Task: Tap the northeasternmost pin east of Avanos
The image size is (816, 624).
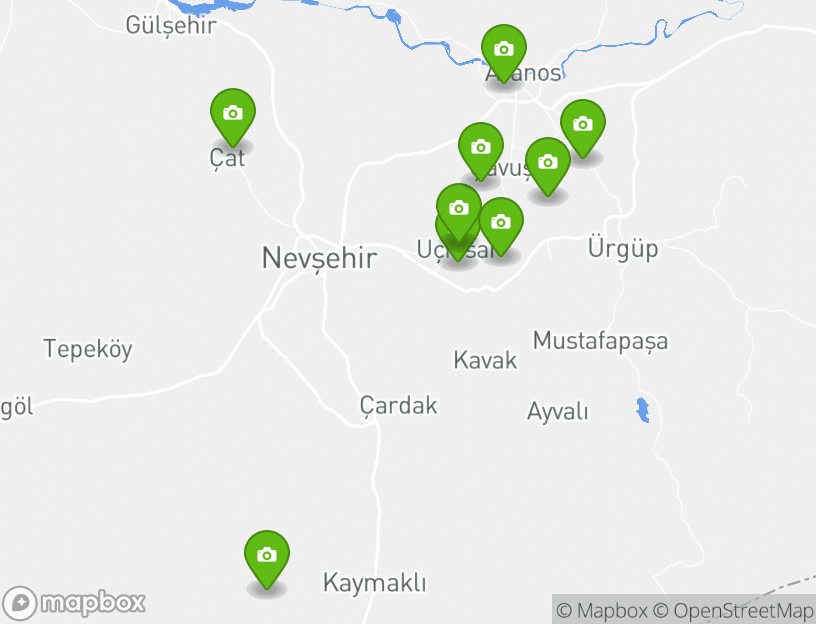Action: 582,125
